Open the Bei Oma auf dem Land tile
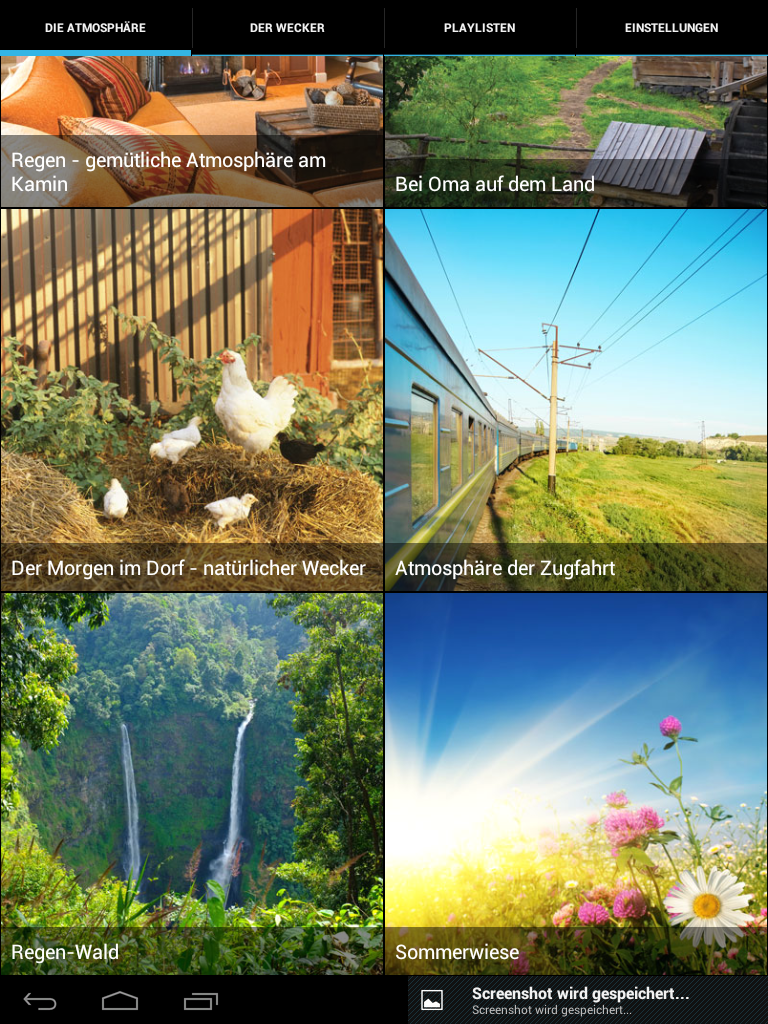Screen dimensions: 768x1024 [575, 130]
